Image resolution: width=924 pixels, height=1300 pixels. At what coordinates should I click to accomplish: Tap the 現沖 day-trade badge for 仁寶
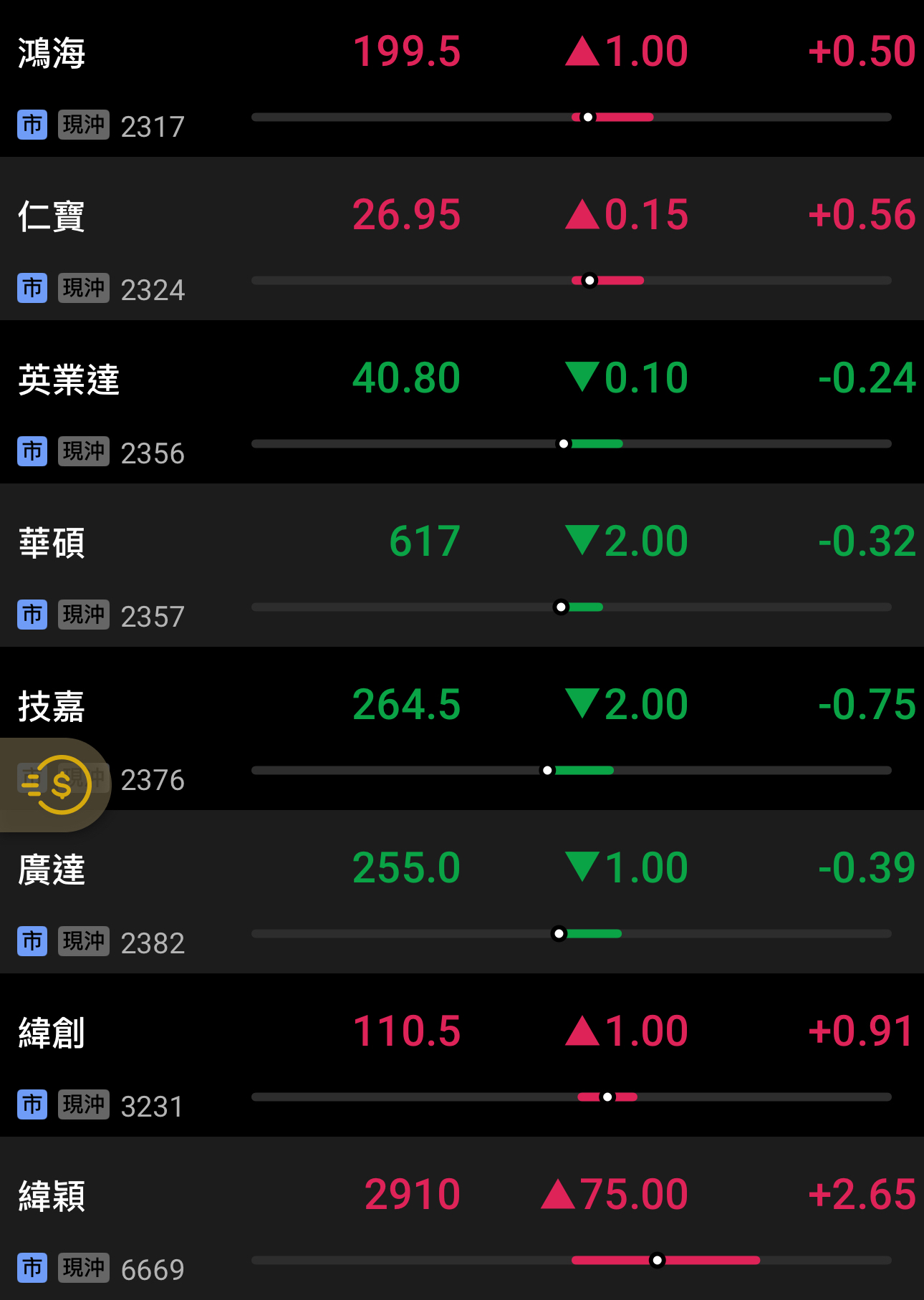[83, 288]
